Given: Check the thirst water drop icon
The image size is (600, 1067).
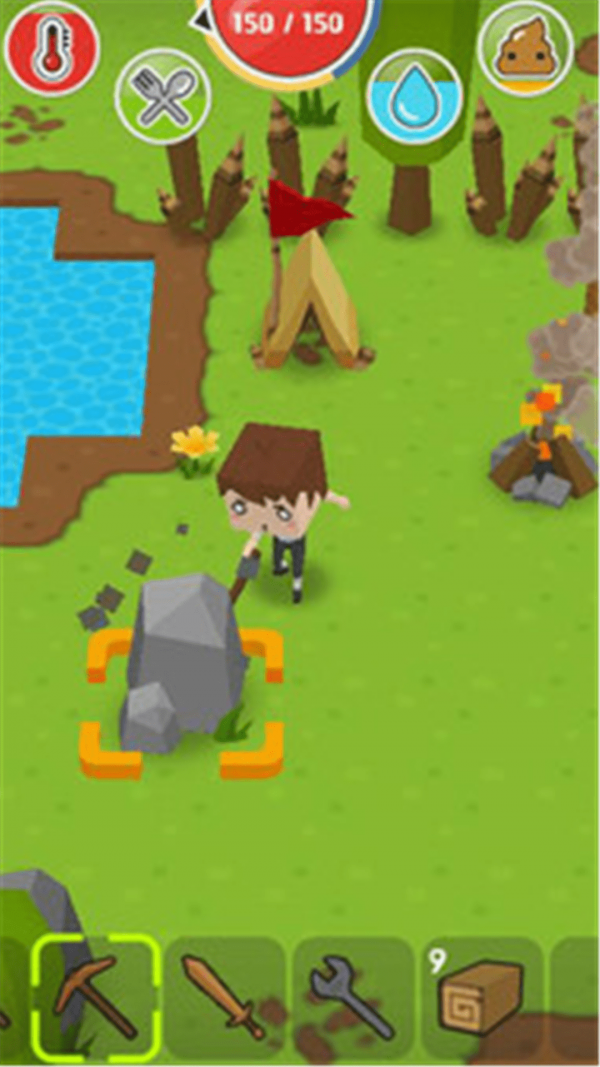Looking at the screenshot, I should (x=413, y=97).
